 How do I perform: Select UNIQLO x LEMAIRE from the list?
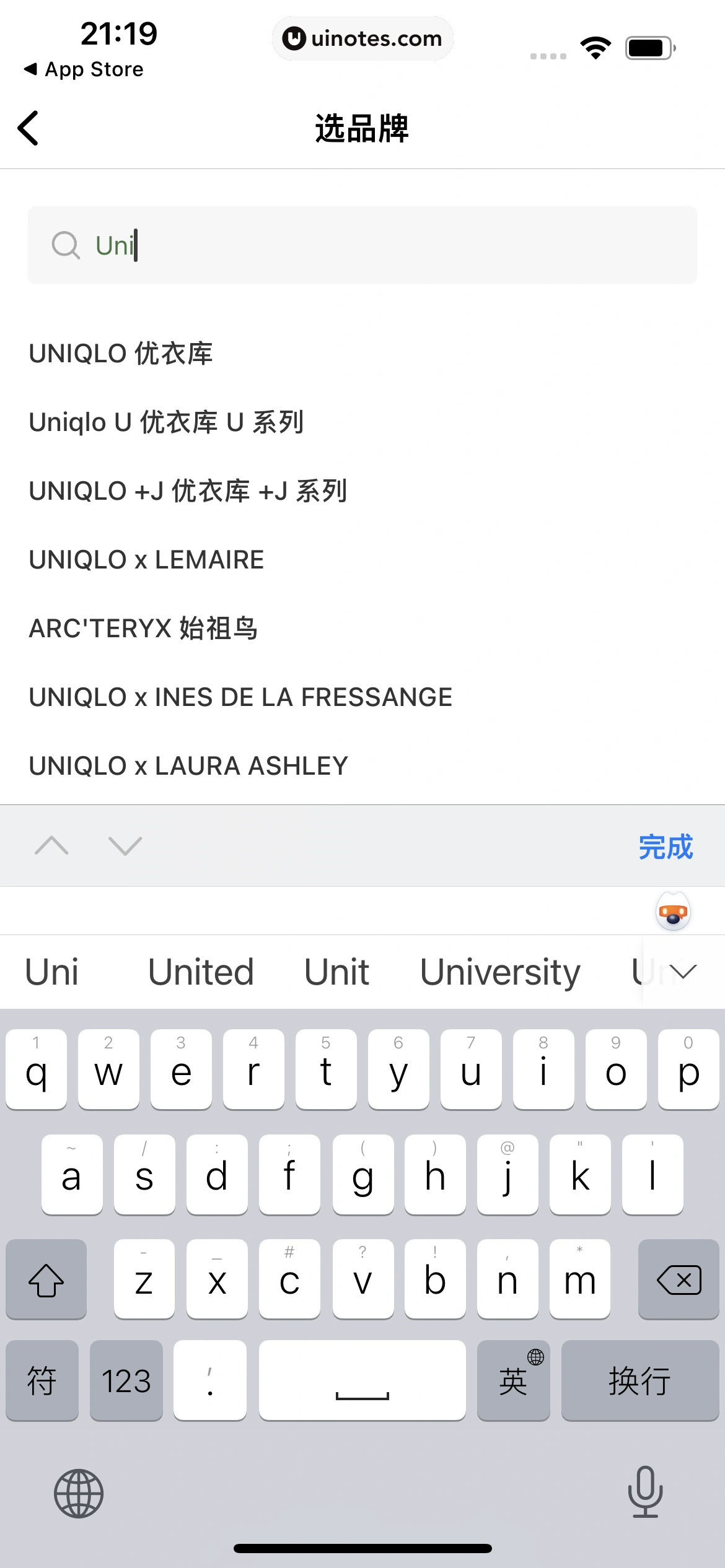(146, 559)
